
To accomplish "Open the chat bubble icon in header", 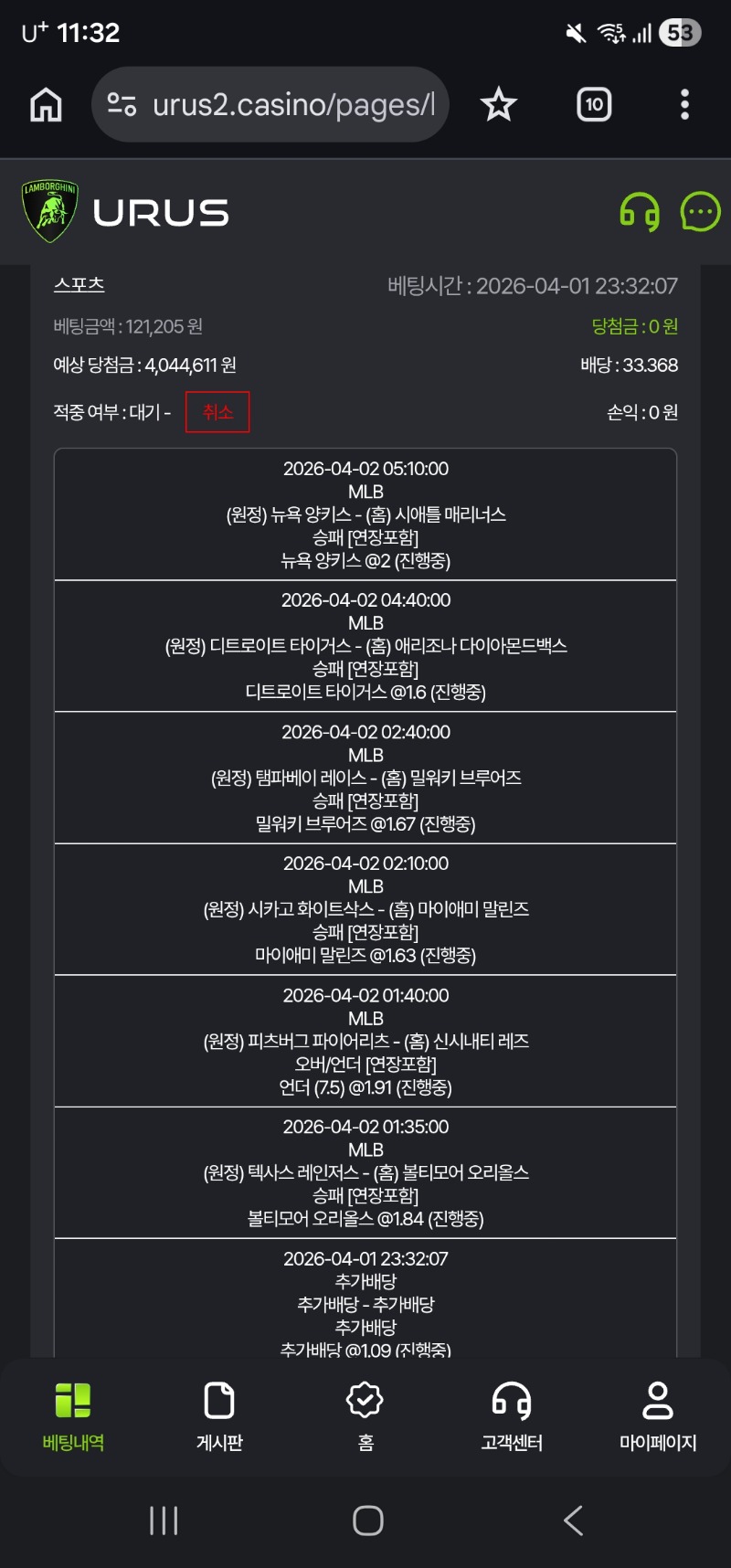I will (700, 212).
